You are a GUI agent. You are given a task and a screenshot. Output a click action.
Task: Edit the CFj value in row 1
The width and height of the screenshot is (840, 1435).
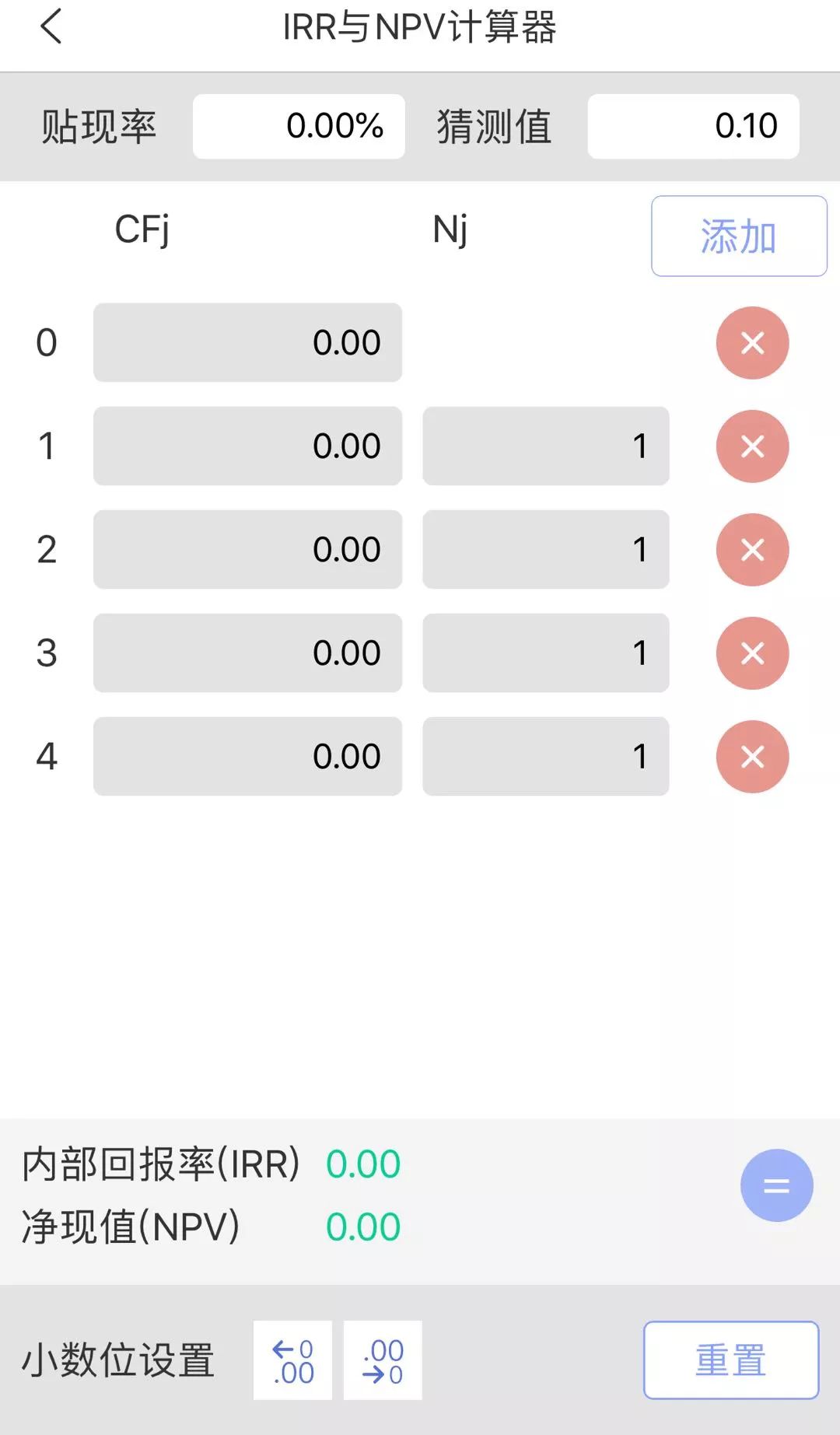coord(247,446)
